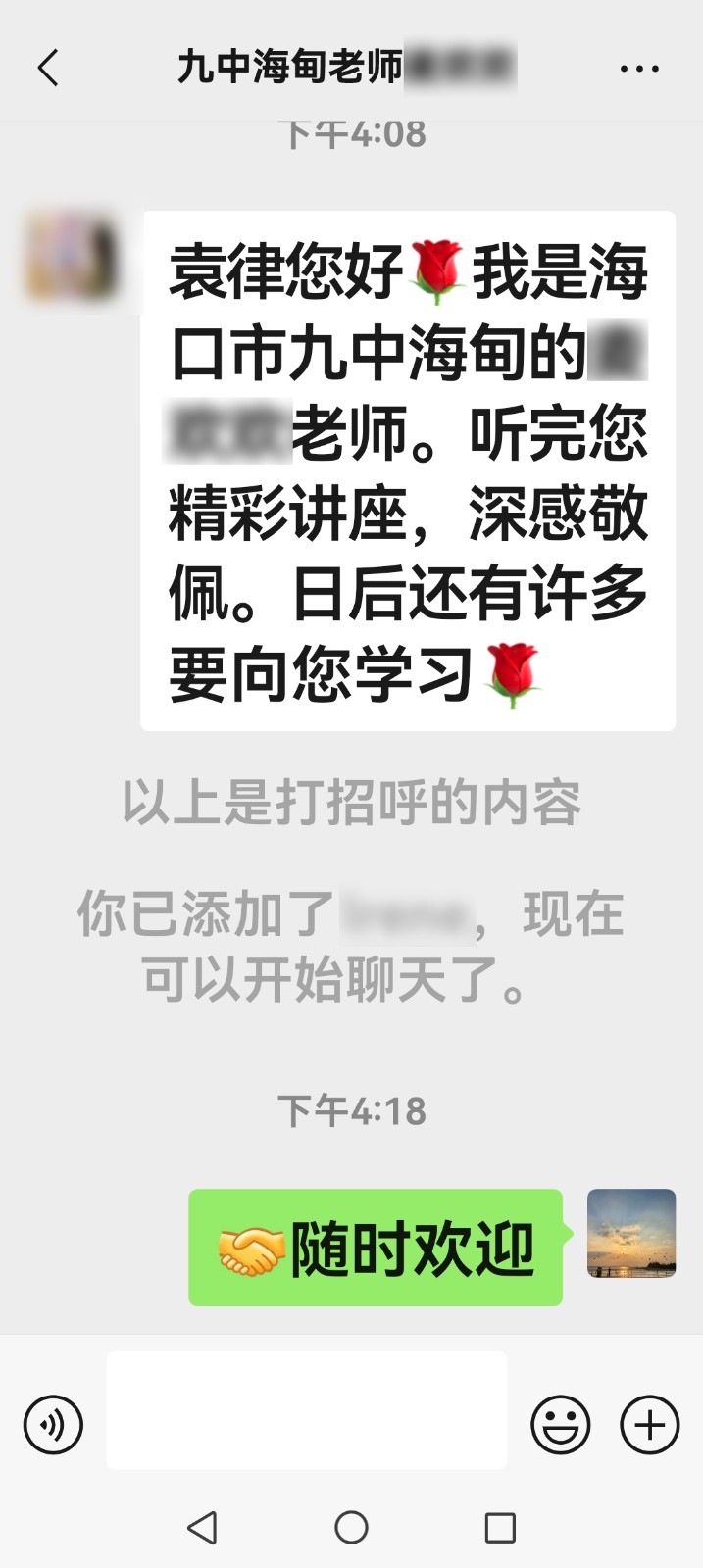Image resolution: width=703 pixels, height=1568 pixels.
Task: Open the emoji sticker panel
Action: click(x=561, y=1424)
